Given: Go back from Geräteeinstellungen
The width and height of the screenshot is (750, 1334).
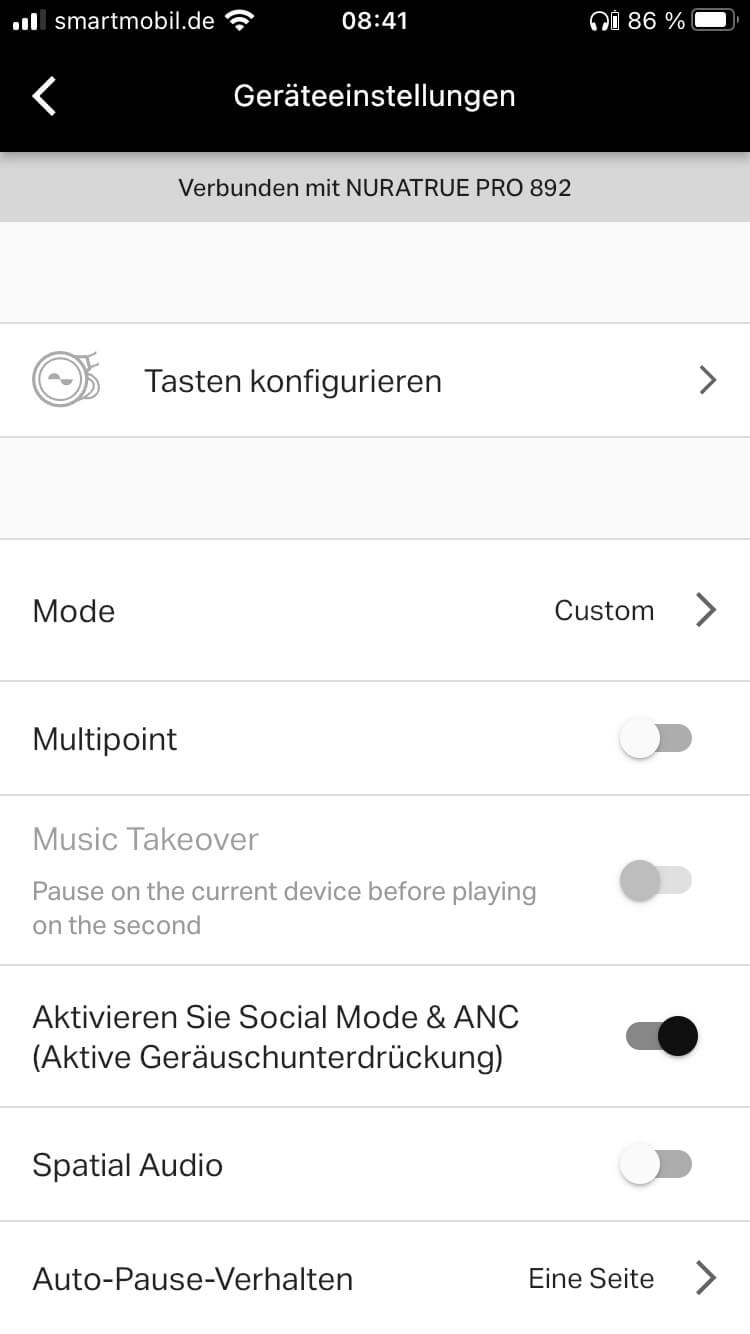Looking at the screenshot, I should pos(44,96).
